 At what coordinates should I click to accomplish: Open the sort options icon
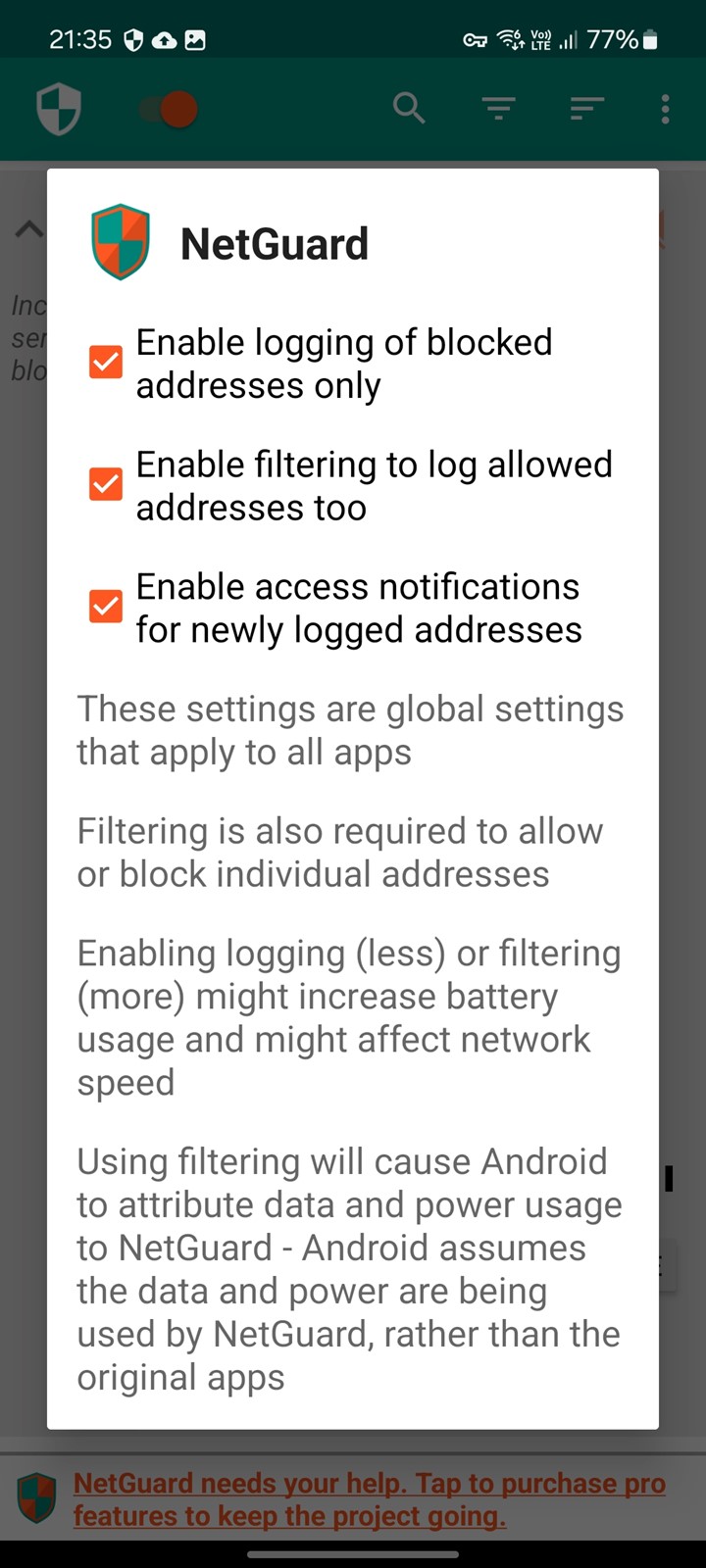586,109
